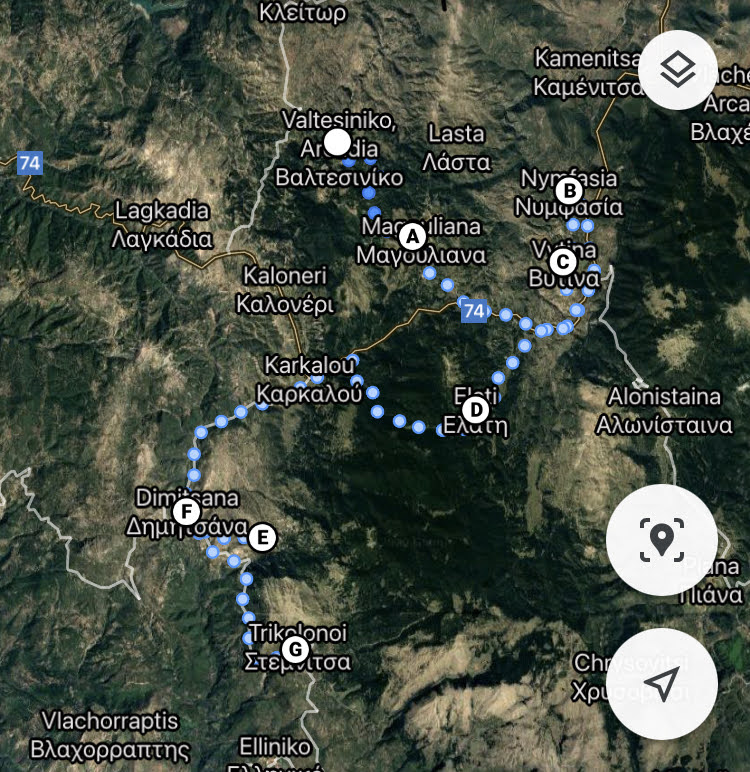Select route waypoint B at Nymfasia
Image resolution: width=750 pixels, height=772 pixels.
pyautogui.click(x=568, y=190)
